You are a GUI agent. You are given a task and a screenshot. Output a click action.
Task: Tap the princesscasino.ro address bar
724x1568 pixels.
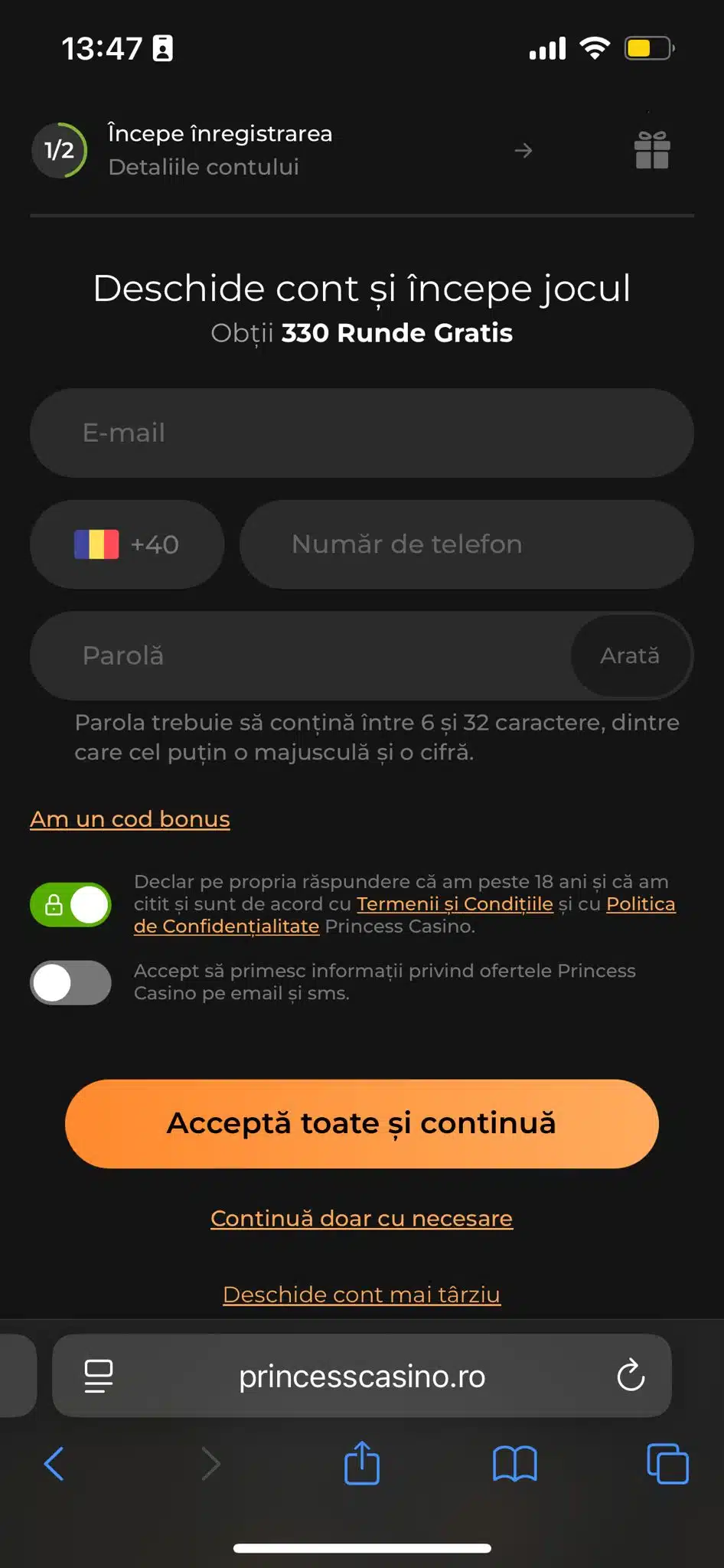click(361, 1376)
